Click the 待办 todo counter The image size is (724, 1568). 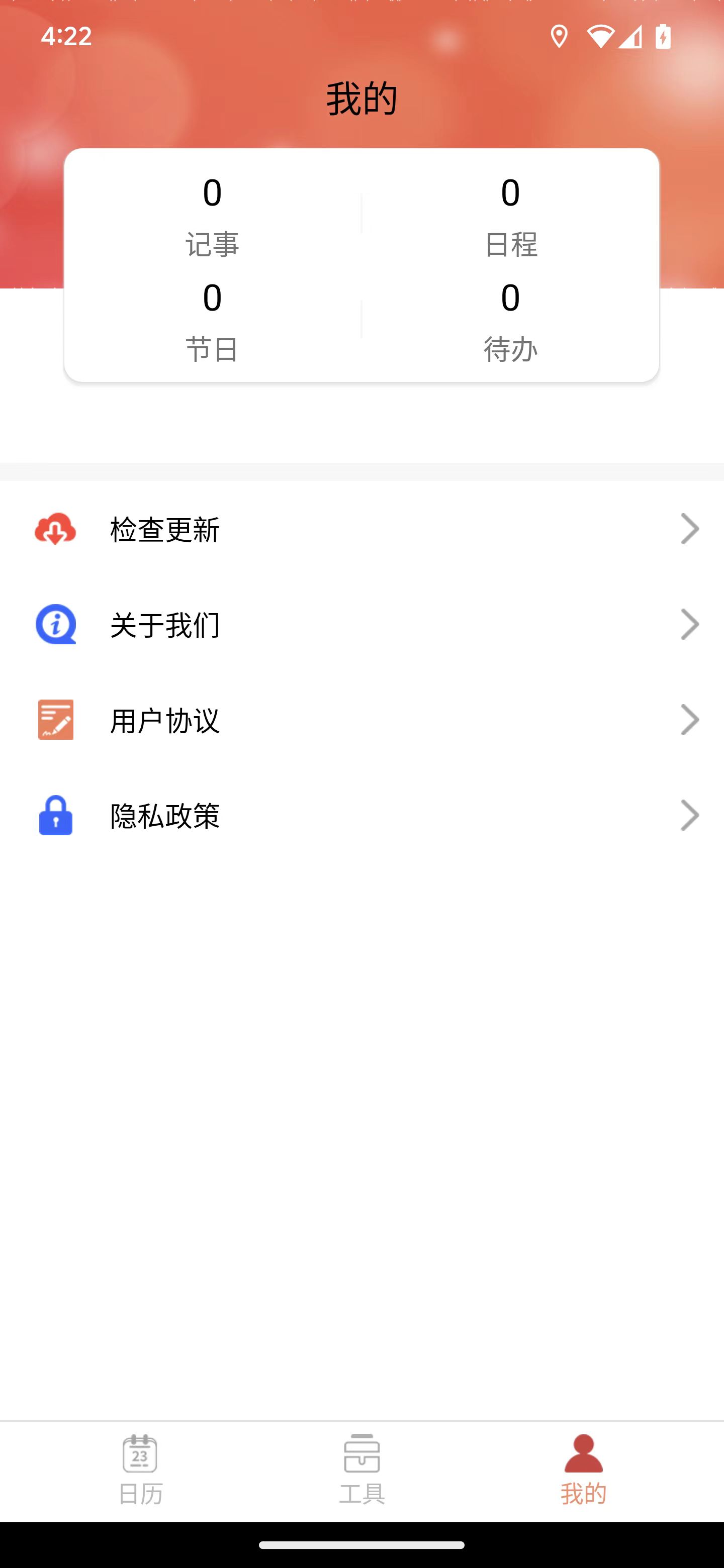[511, 323]
